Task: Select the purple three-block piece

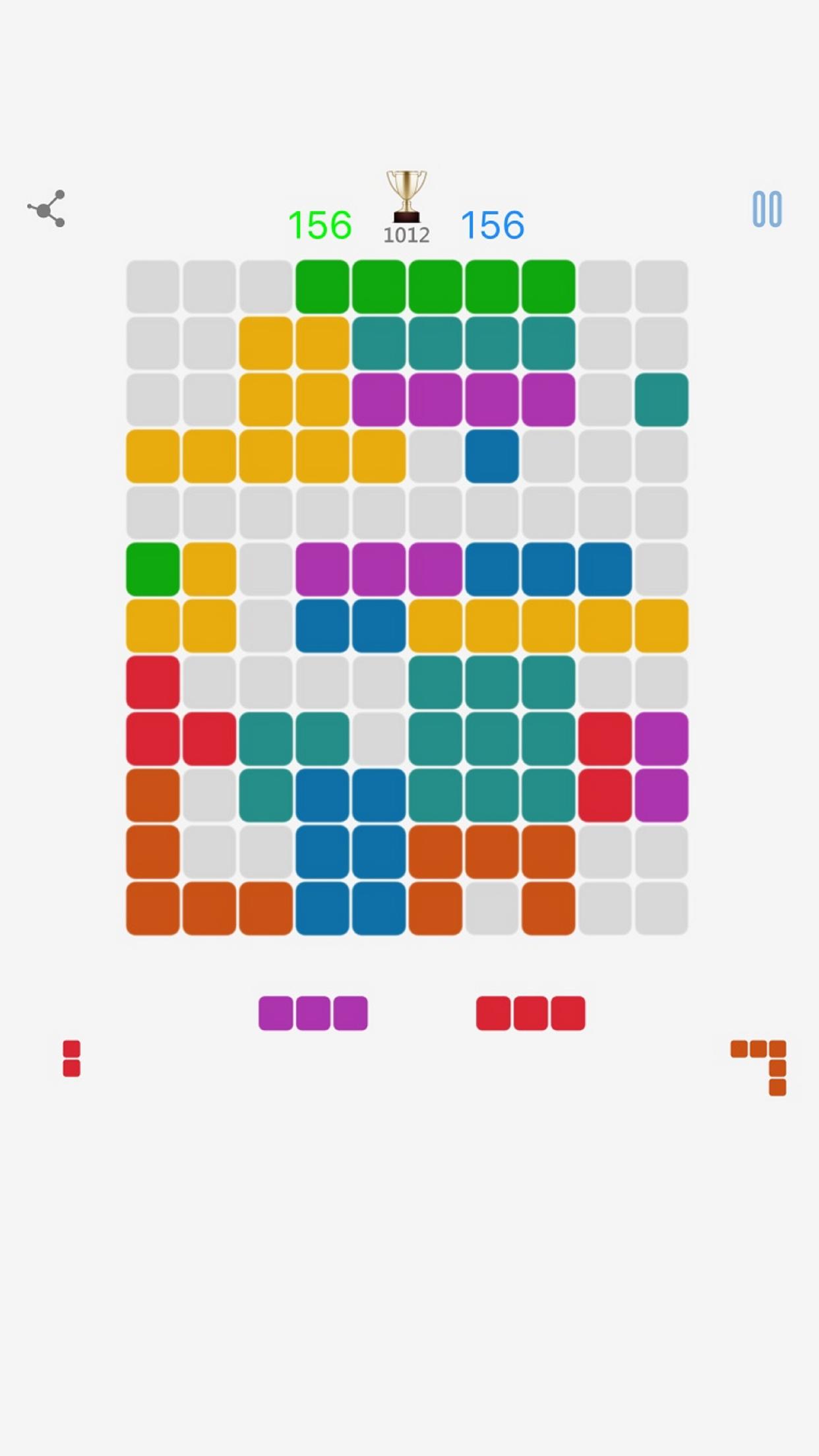Action: click(x=313, y=1013)
